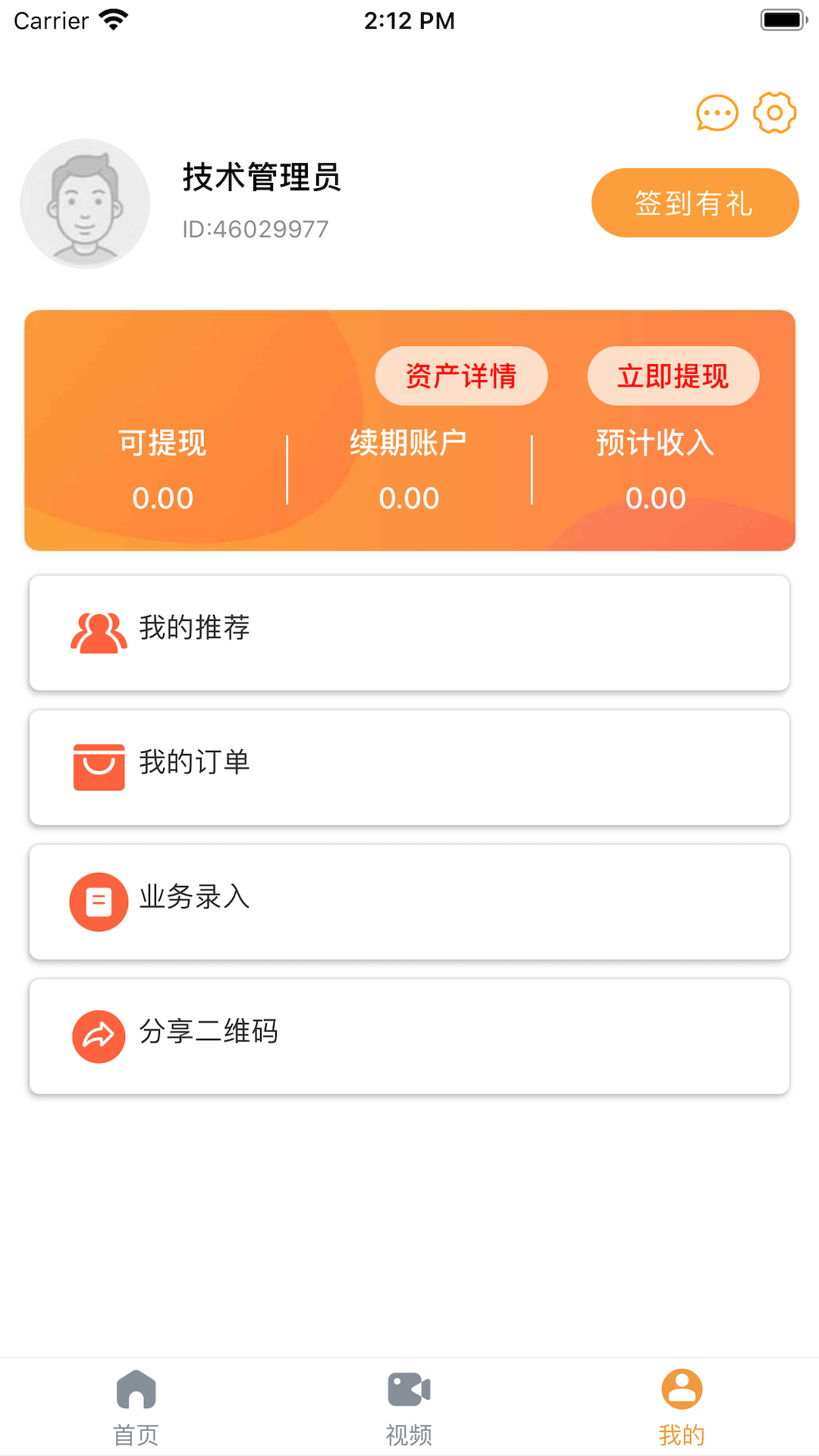Open the 业务录入 list item
This screenshot has width=819, height=1456.
[409, 901]
